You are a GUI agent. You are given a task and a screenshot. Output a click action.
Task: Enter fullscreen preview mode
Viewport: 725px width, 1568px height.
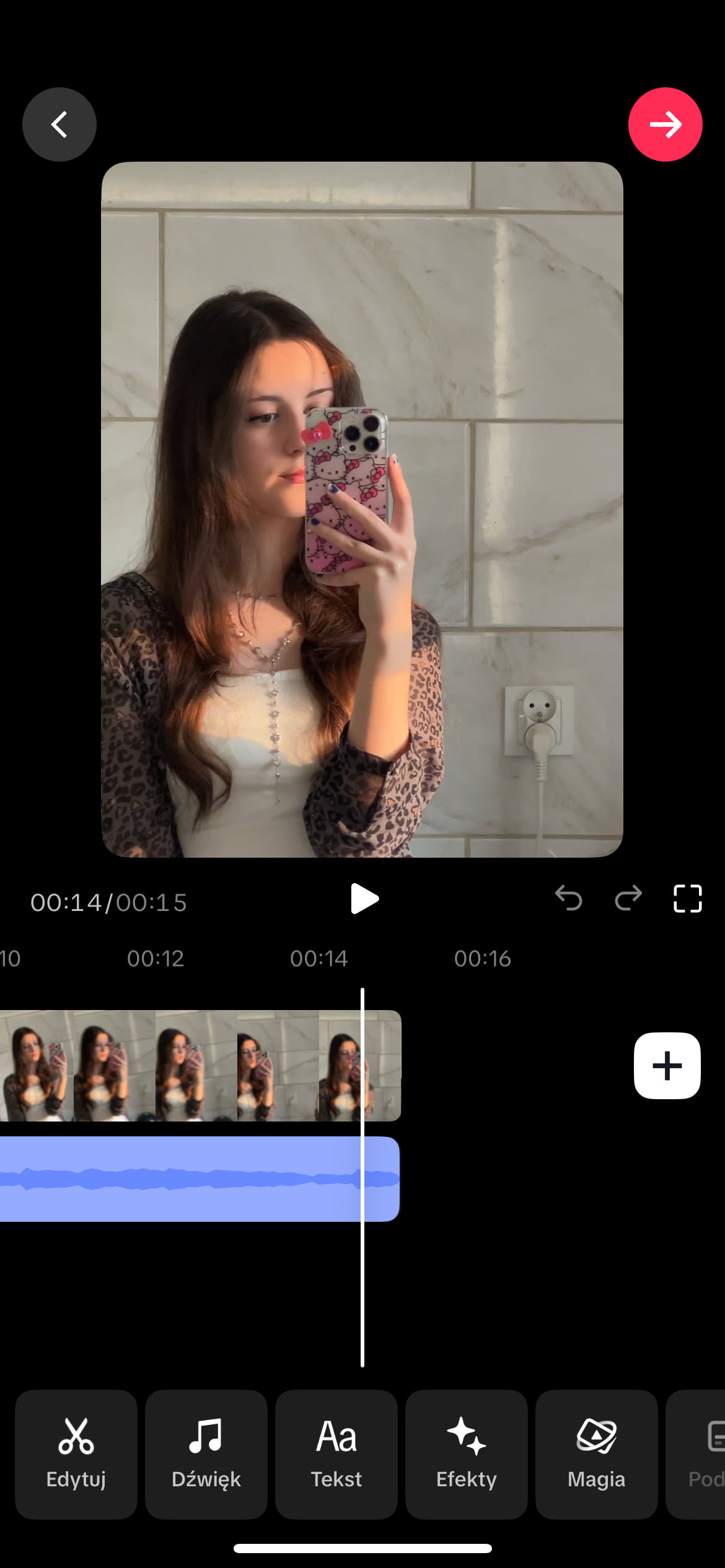click(687, 899)
